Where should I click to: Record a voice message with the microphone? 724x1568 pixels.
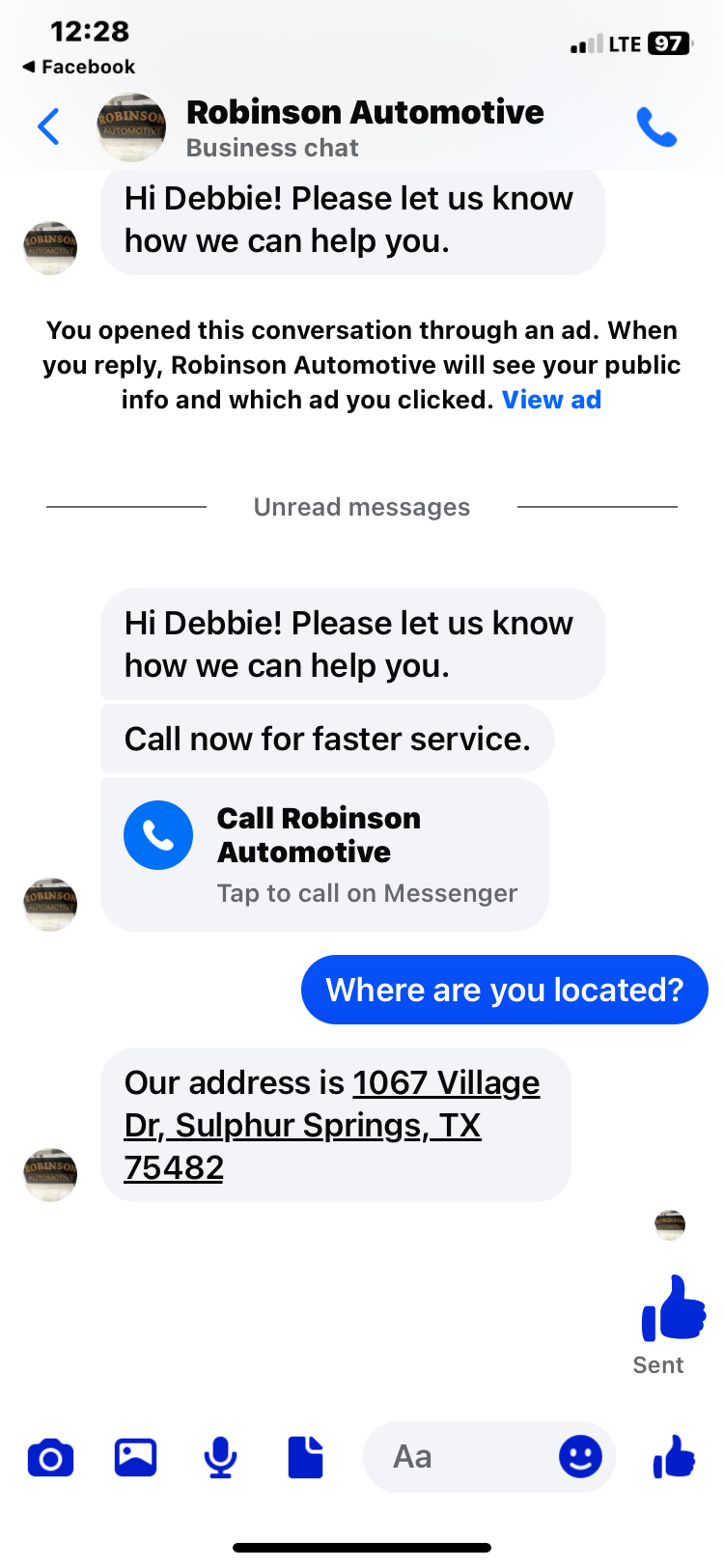[221, 1457]
